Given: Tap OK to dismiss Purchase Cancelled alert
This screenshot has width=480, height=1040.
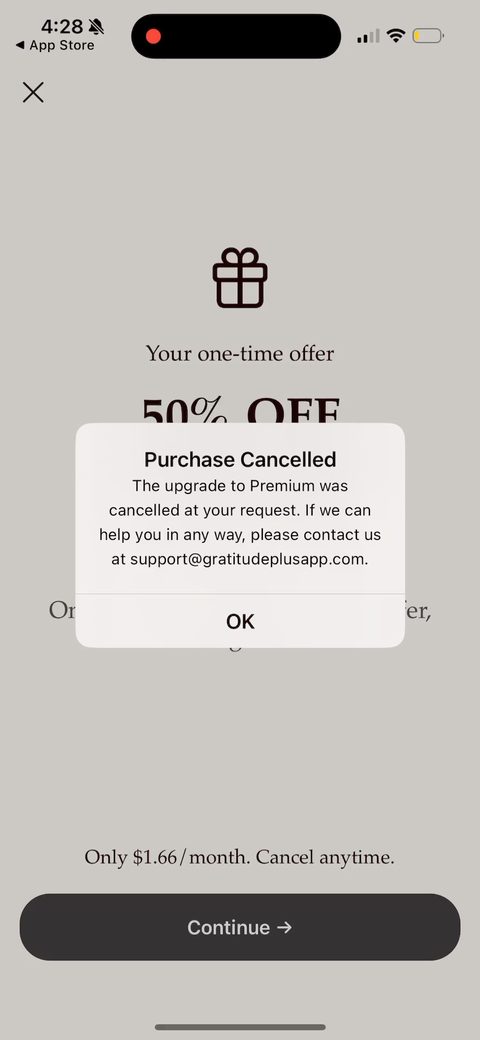Looking at the screenshot, I should [240, 621].
